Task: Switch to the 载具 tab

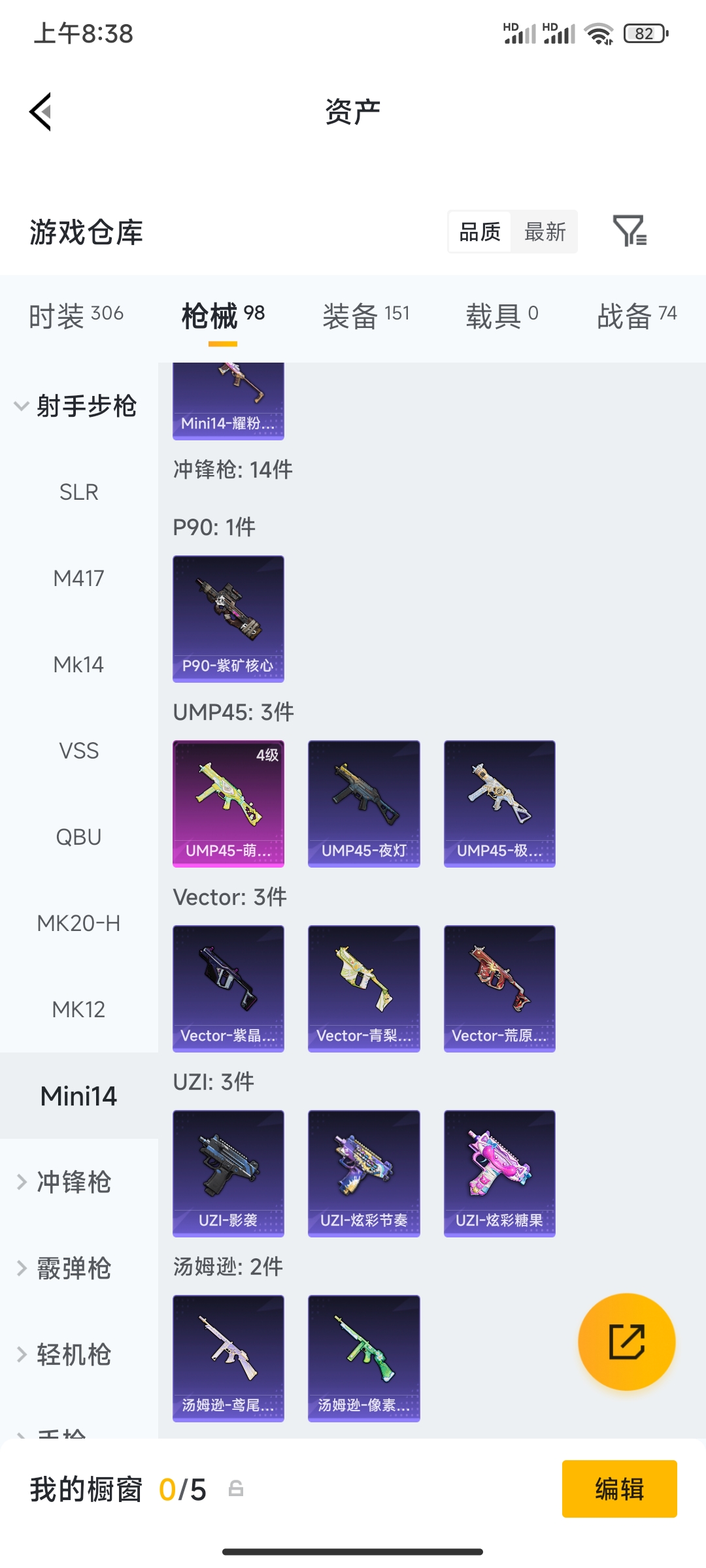Action: pos(502,316)
